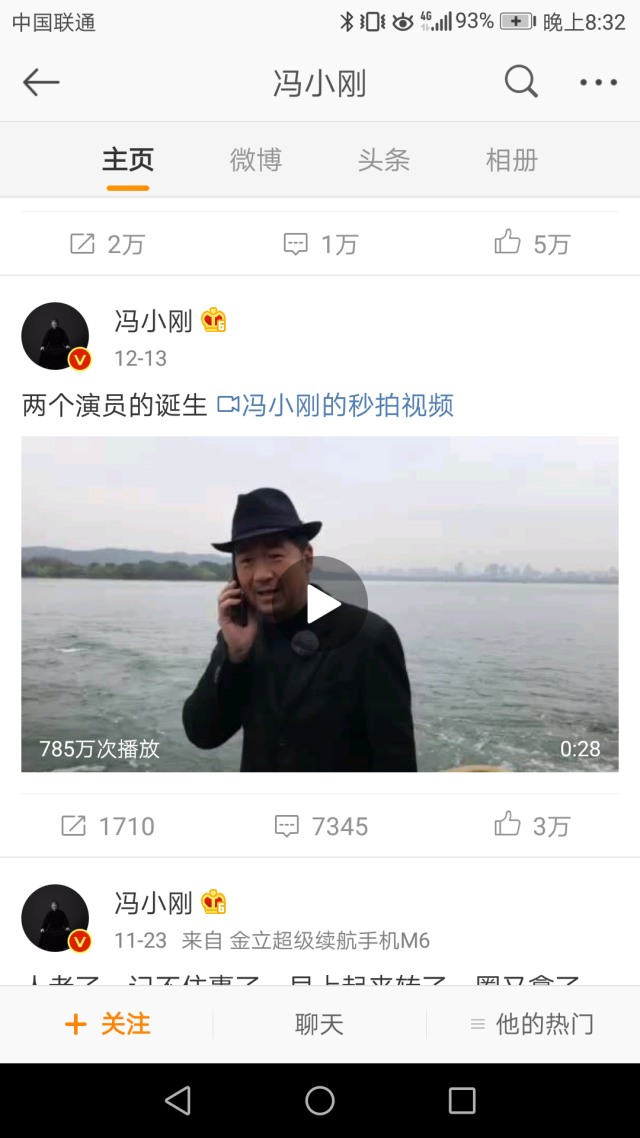640x1138 pixels.
Task: Like the post with 5万 likes
Action: pos(532,244)
